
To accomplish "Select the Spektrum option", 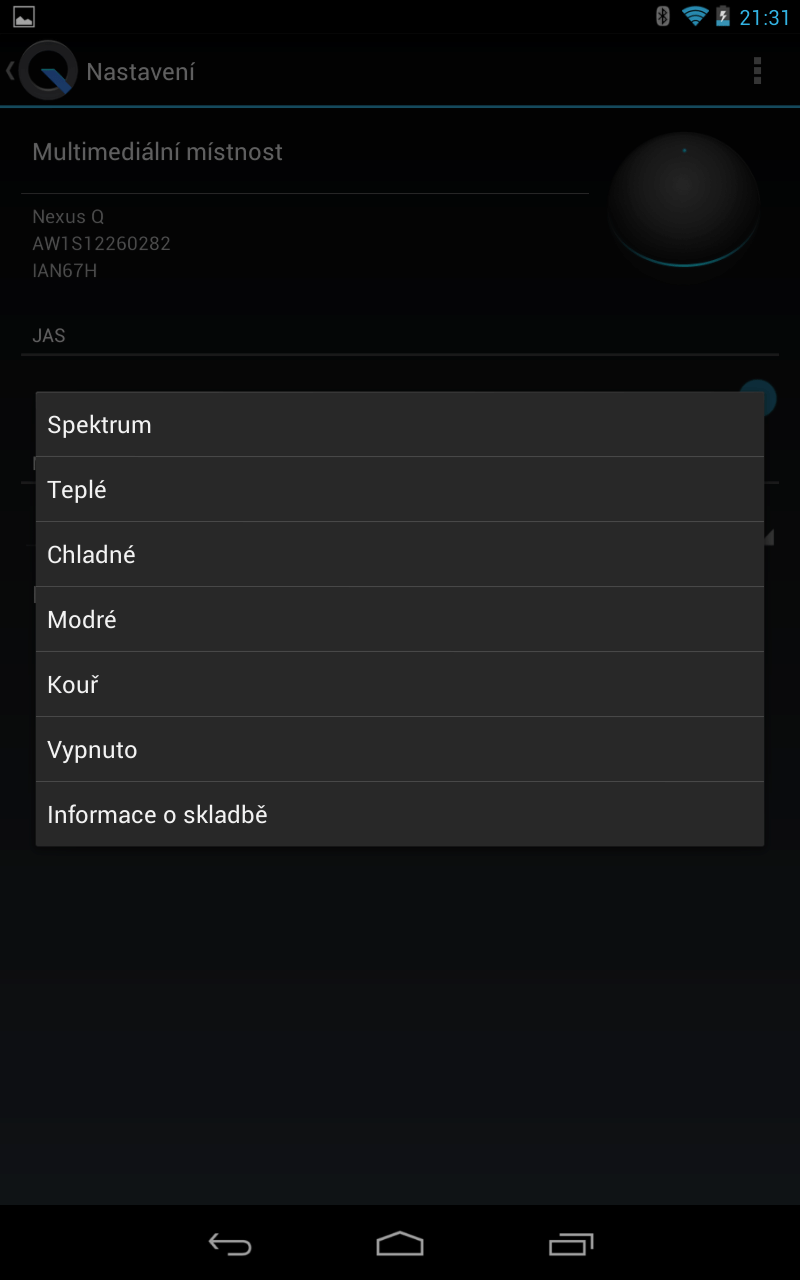I will tap(400, 424).
